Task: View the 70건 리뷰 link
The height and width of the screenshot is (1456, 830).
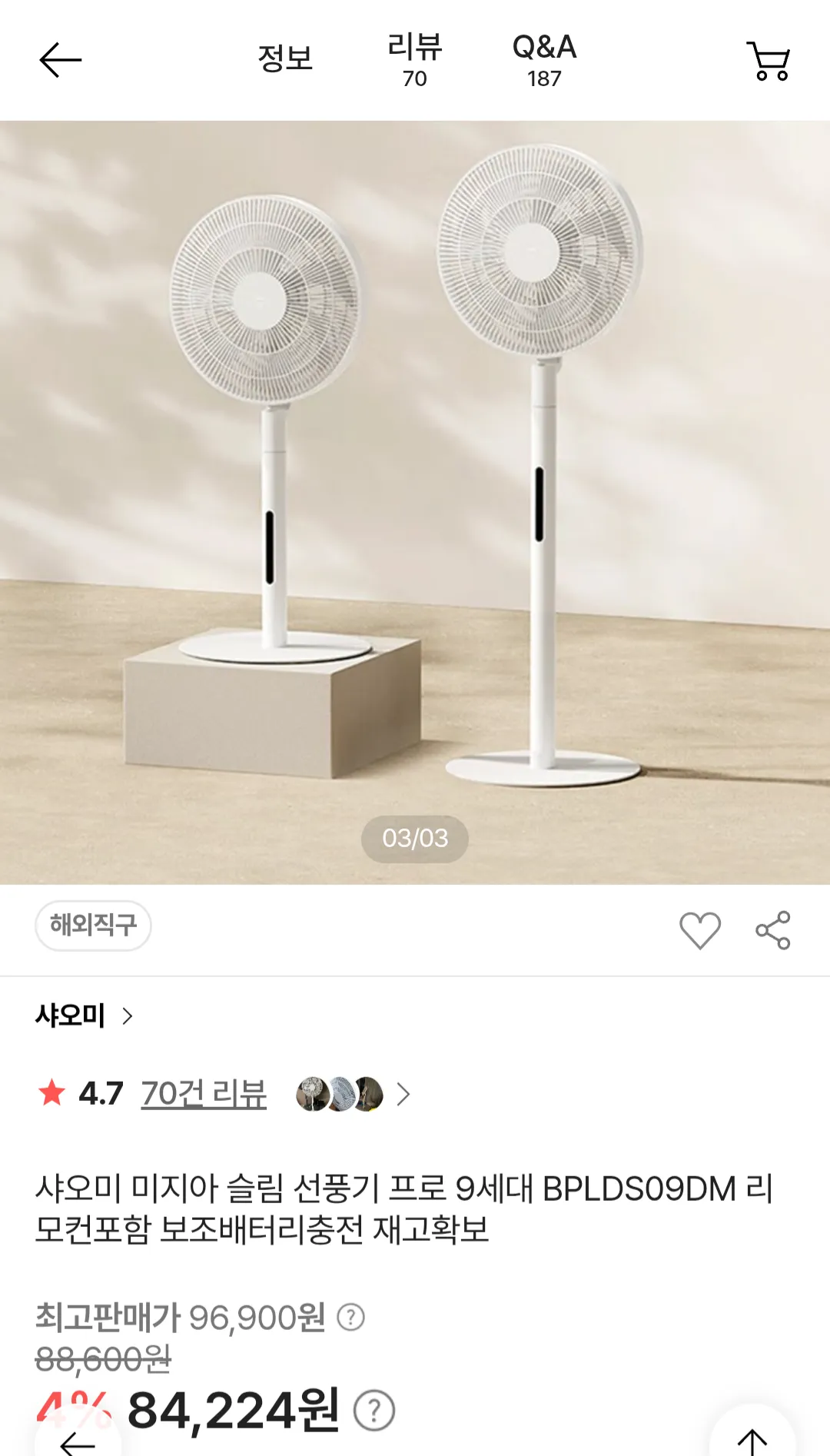Action: 204,1093
